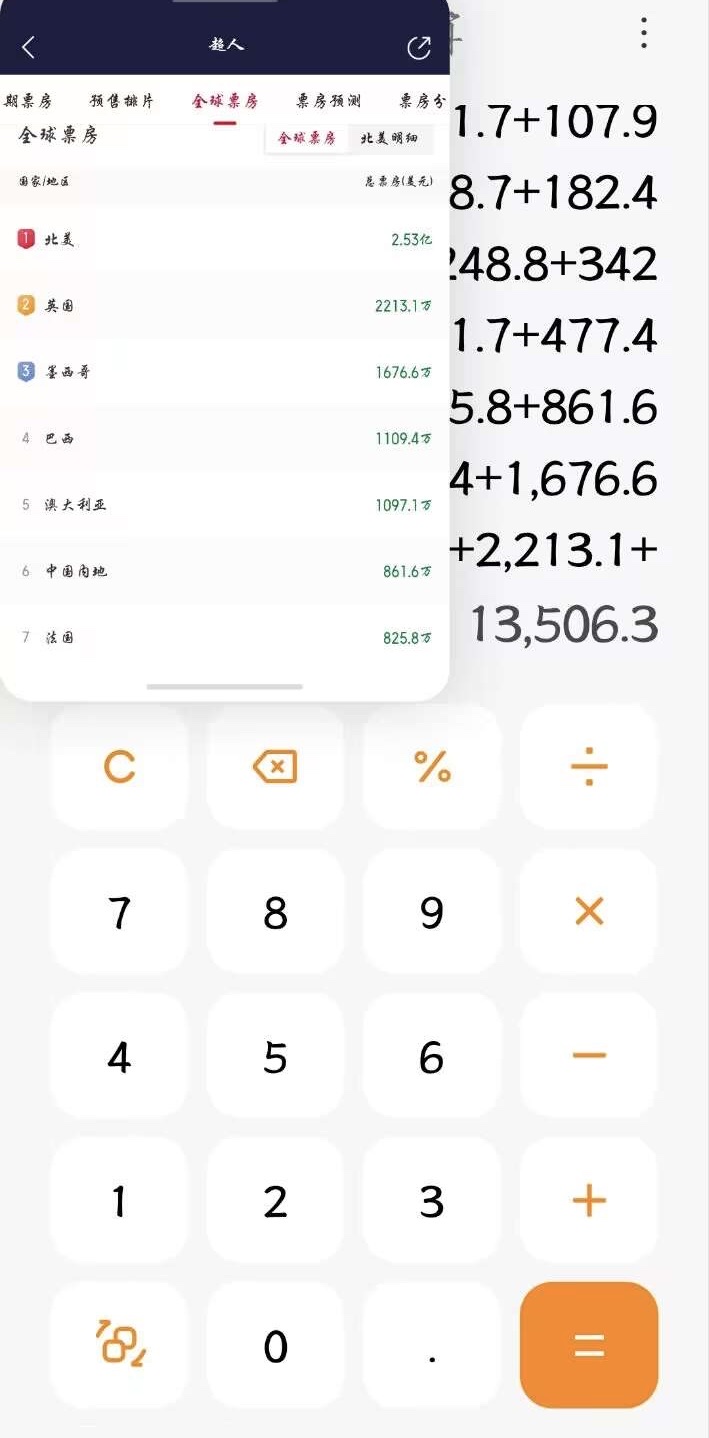Calculate the result with equals
The image size is (709, 1438).
click(x=589, y=1345)
